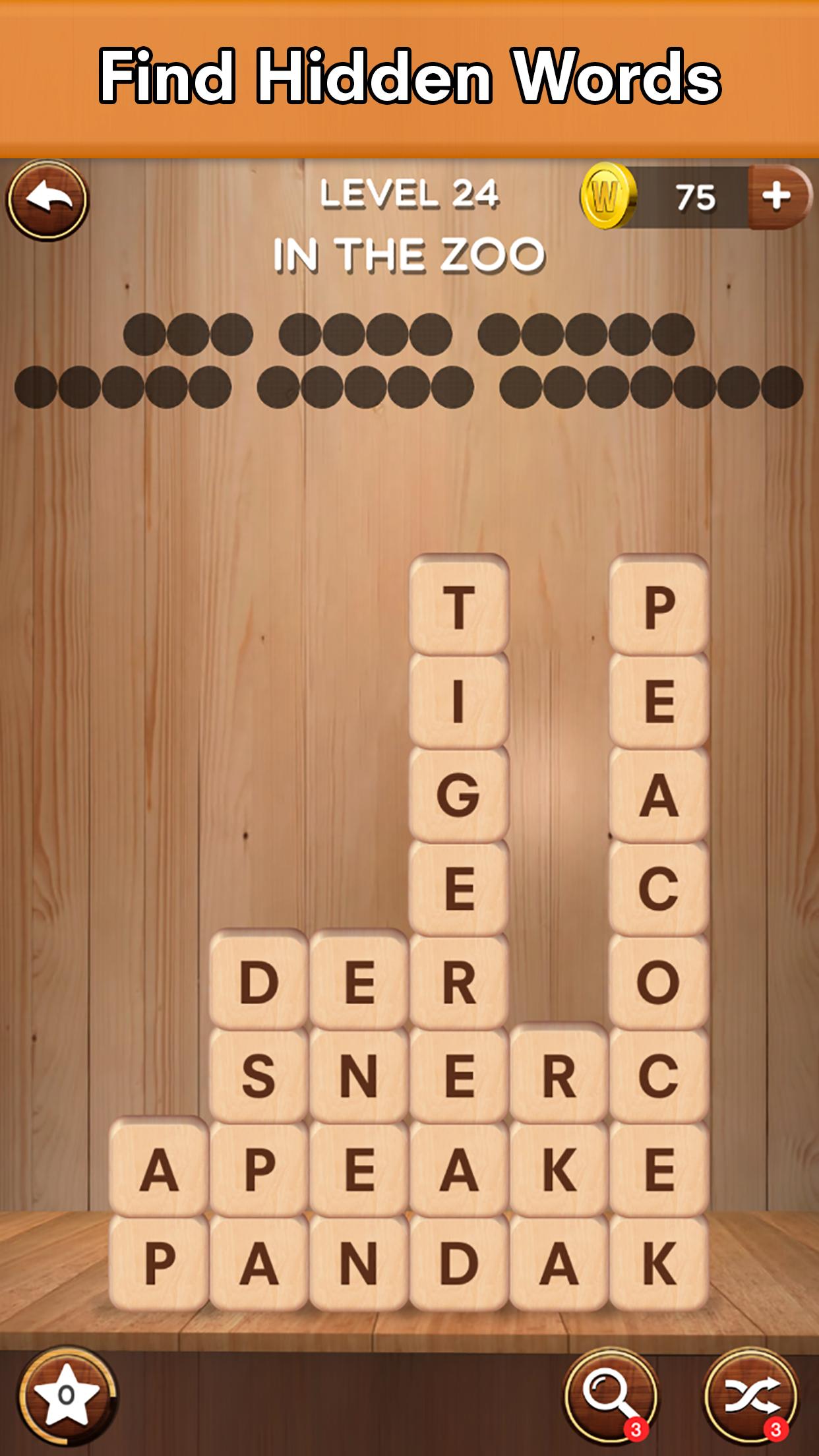Tap the letter G tile

[x=459, y=794]
